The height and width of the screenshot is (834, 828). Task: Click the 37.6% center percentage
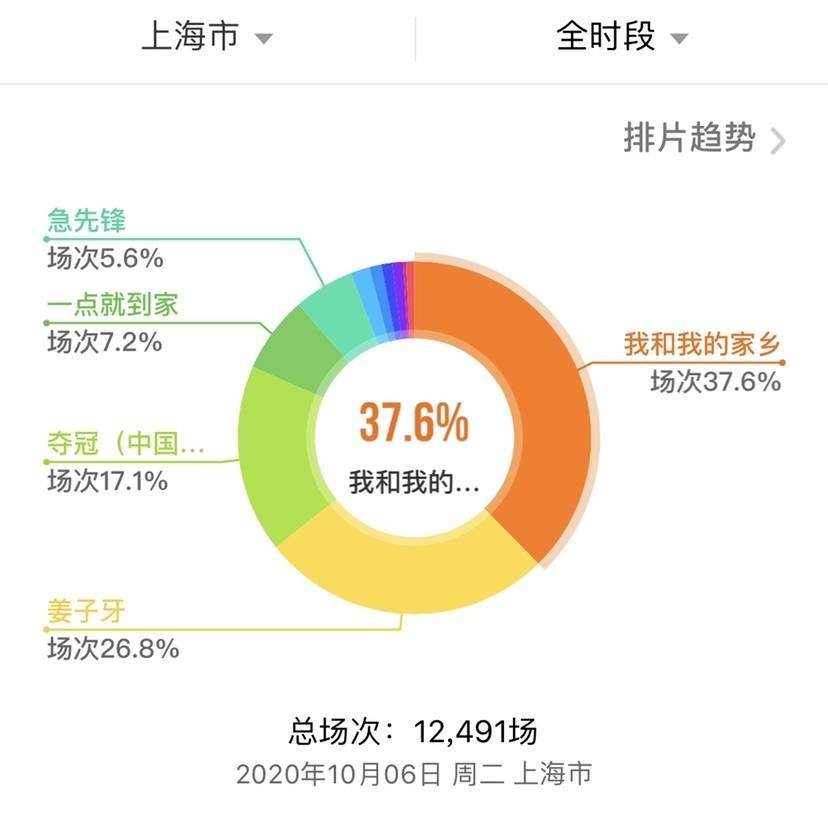pyautogui.click(x=416, y=425)
